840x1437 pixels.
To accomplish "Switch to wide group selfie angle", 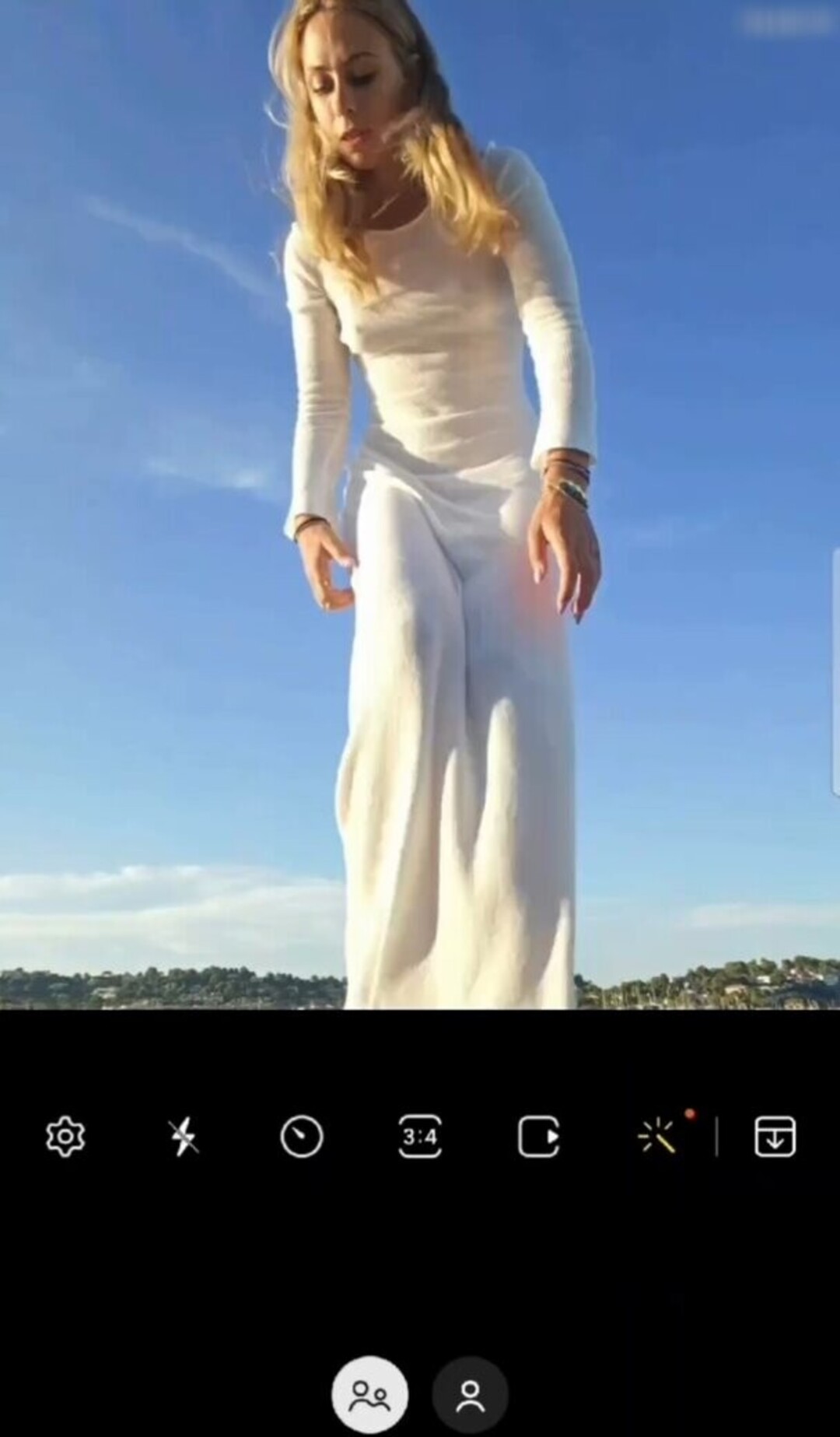I will click(370, 1395).
